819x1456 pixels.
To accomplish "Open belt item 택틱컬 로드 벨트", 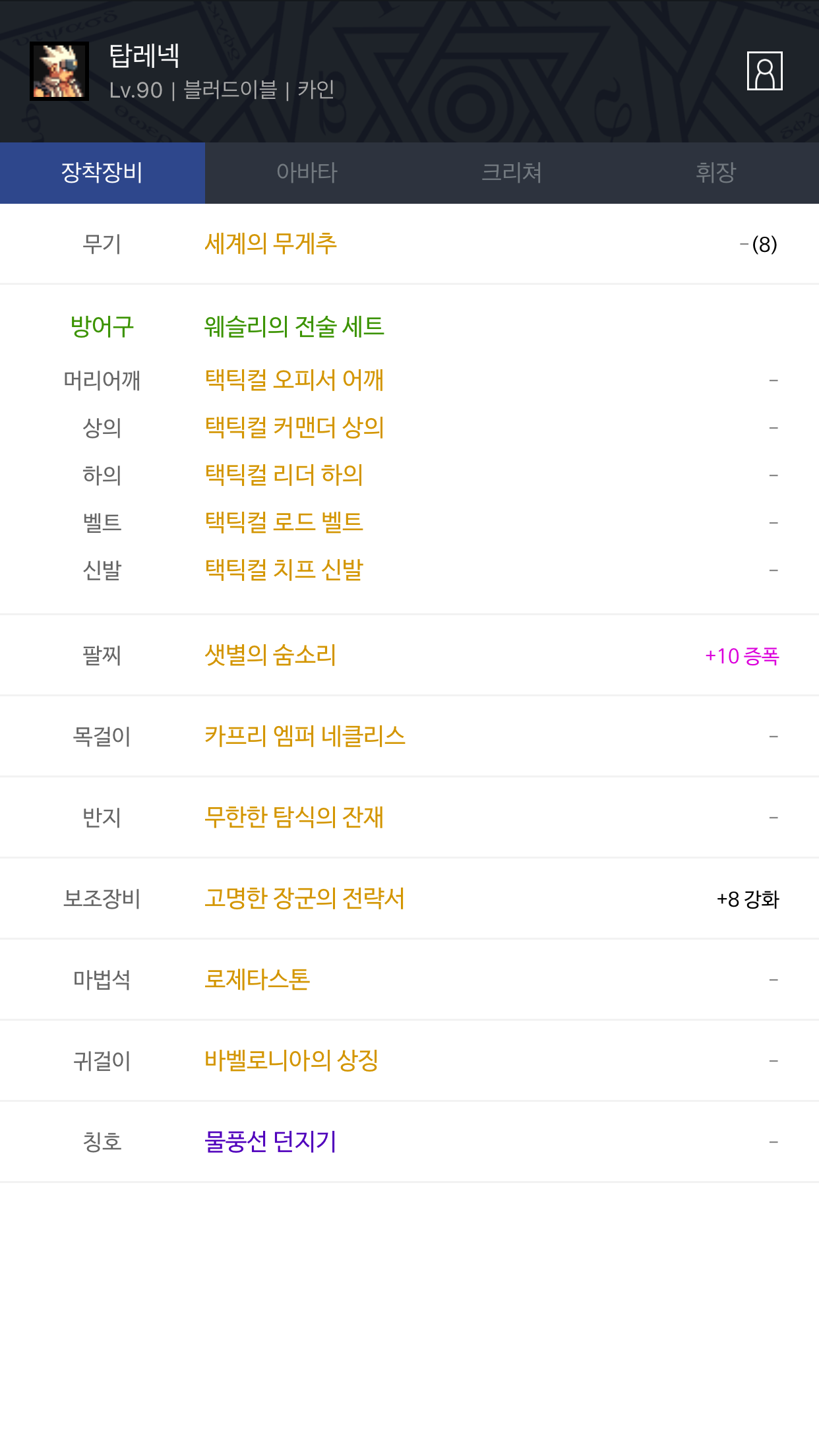I will (x=284, y=522).
